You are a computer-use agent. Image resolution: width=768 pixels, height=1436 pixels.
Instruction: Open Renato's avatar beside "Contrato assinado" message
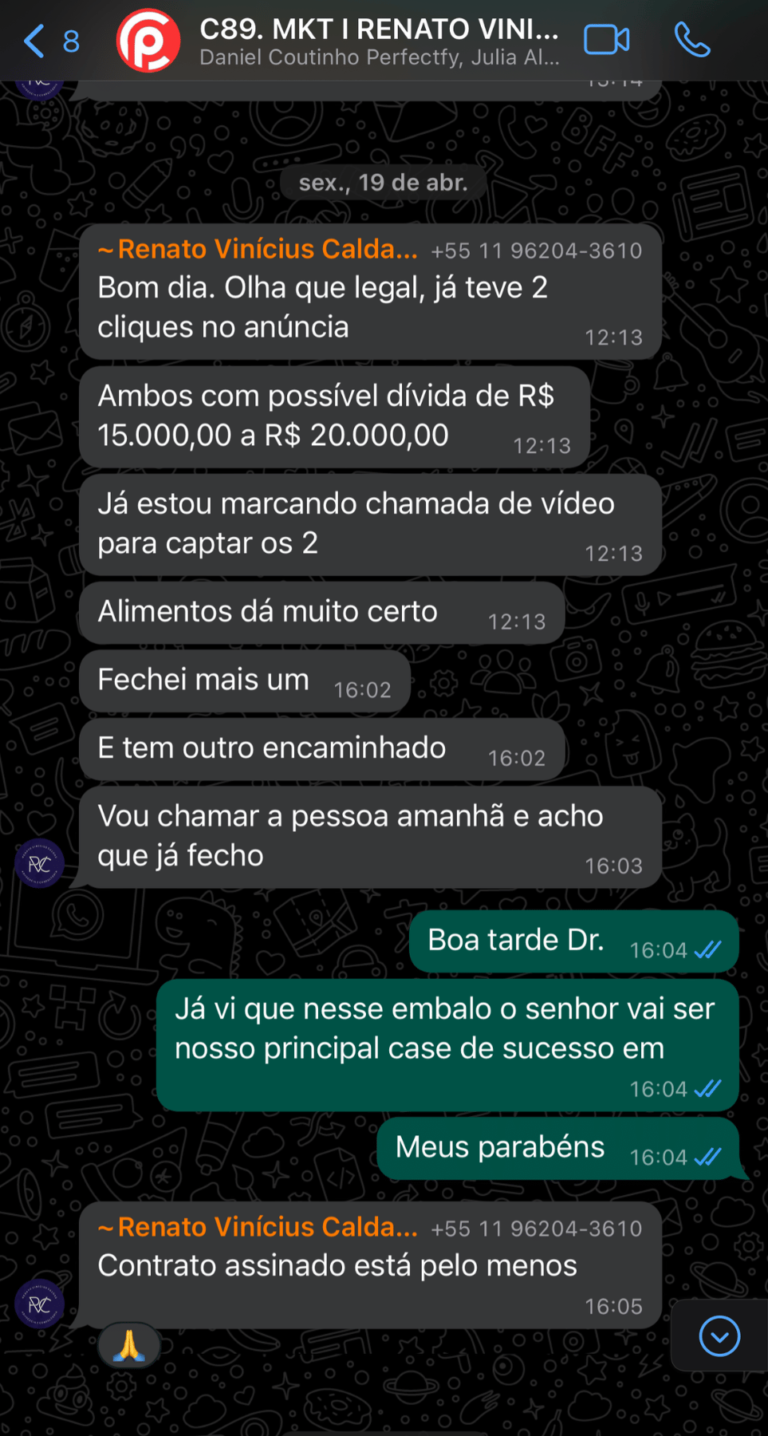[40, 1303]
